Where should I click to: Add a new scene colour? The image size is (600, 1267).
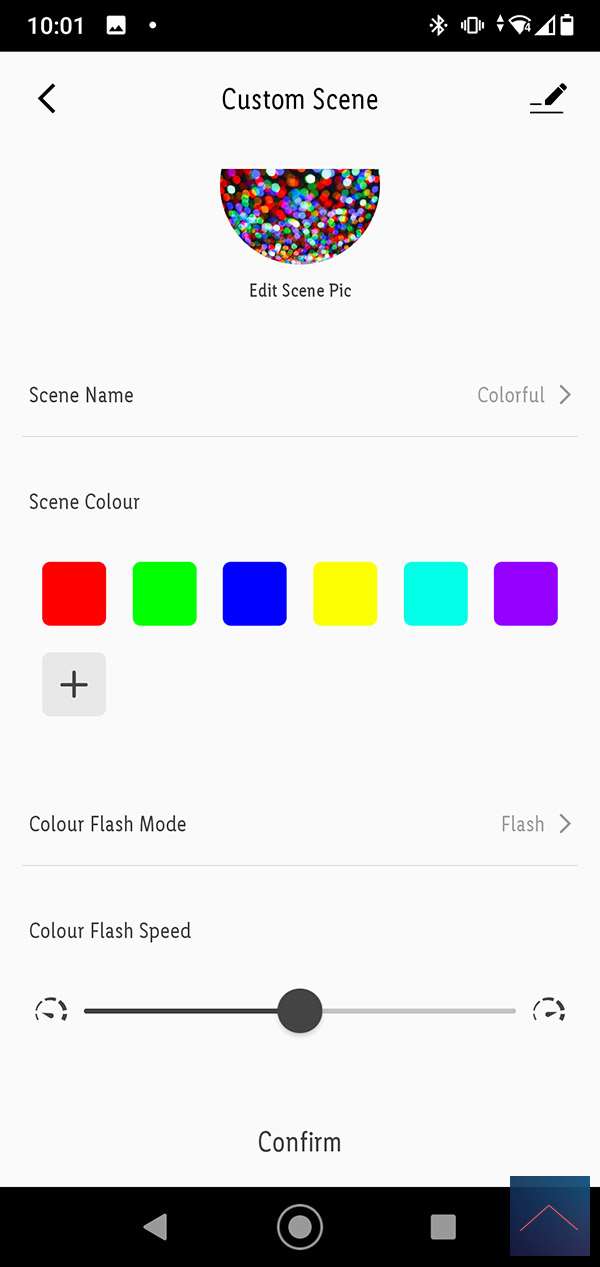[x=74, y=684]
